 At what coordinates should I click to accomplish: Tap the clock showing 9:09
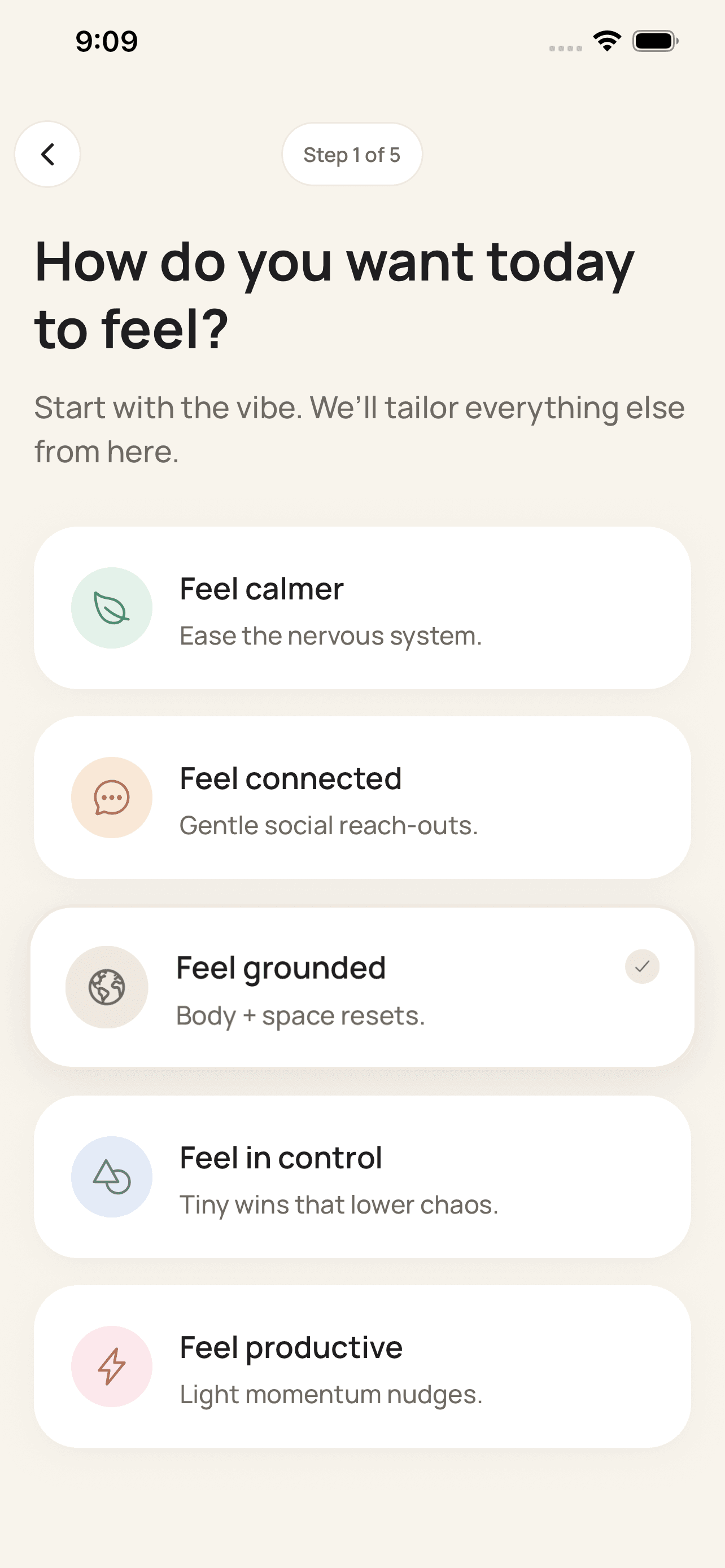point(106,40)
